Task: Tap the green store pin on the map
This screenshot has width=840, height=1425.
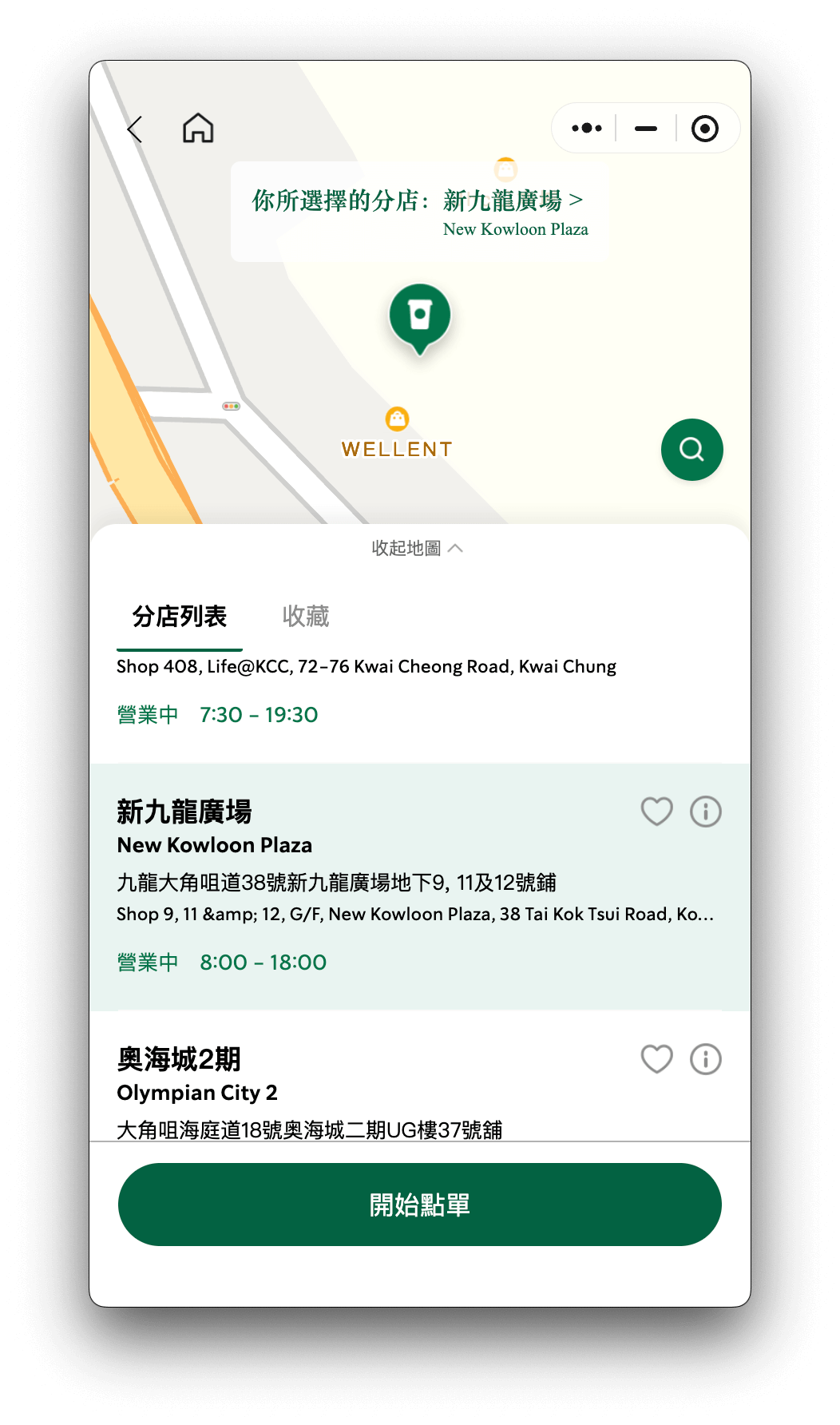Action: coord(420,316)
